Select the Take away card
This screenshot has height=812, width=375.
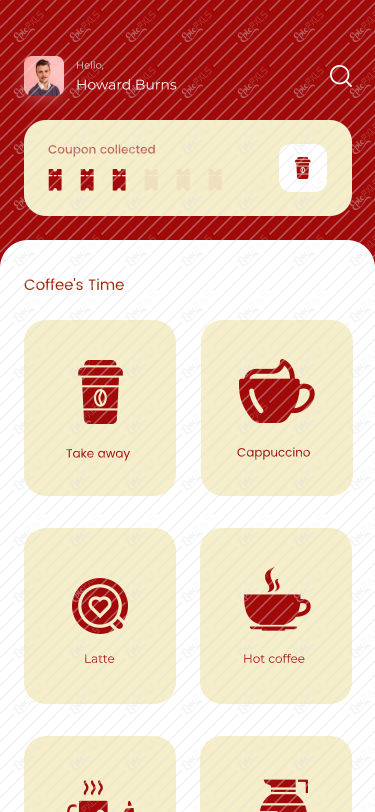pyautogui.click(x=100, y=408)
